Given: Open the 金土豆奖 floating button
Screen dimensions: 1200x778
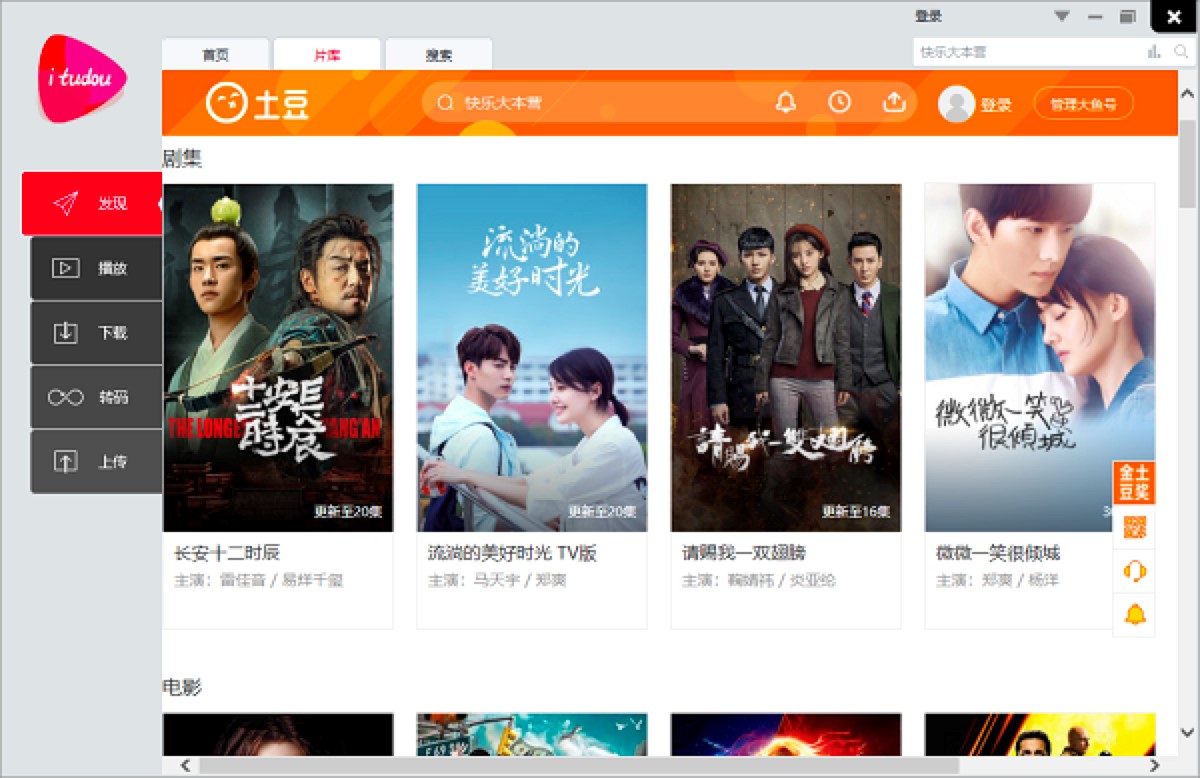Looking at the screenshot, I should click(1134, 483).
